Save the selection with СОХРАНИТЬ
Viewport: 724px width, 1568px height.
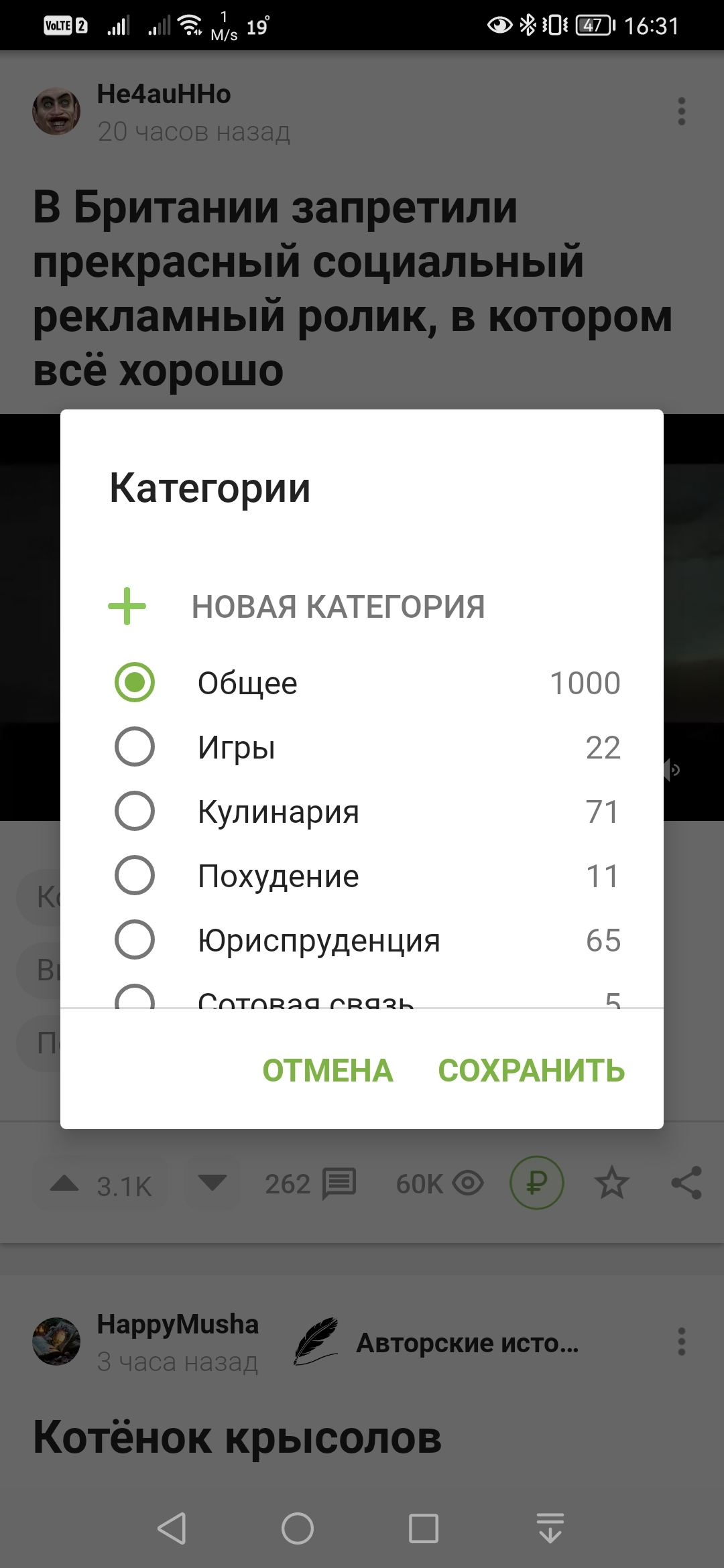(531, 1070)
